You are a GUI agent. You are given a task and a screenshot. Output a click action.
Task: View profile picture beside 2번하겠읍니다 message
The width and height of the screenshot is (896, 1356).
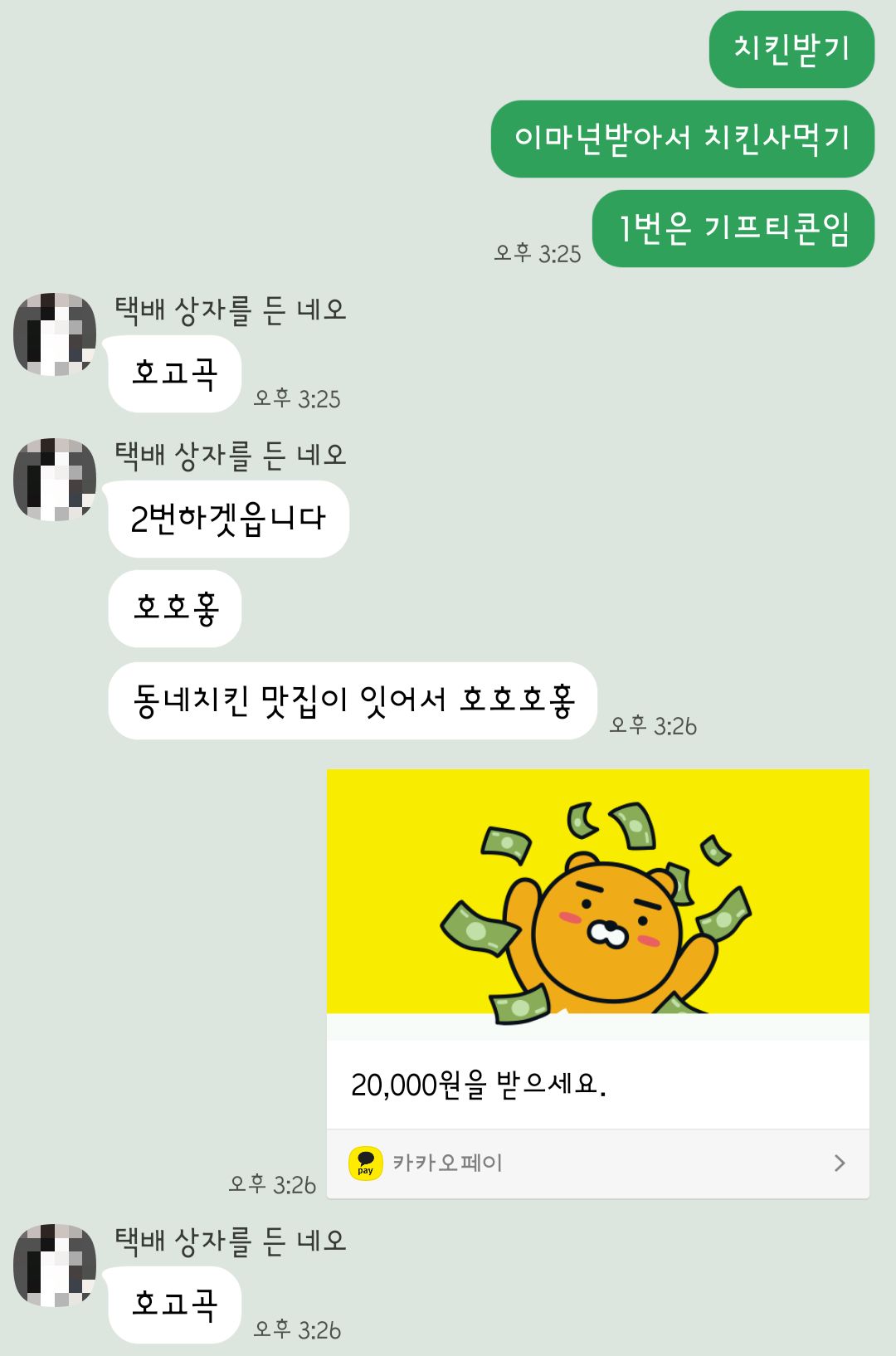[x=55, y=480]
